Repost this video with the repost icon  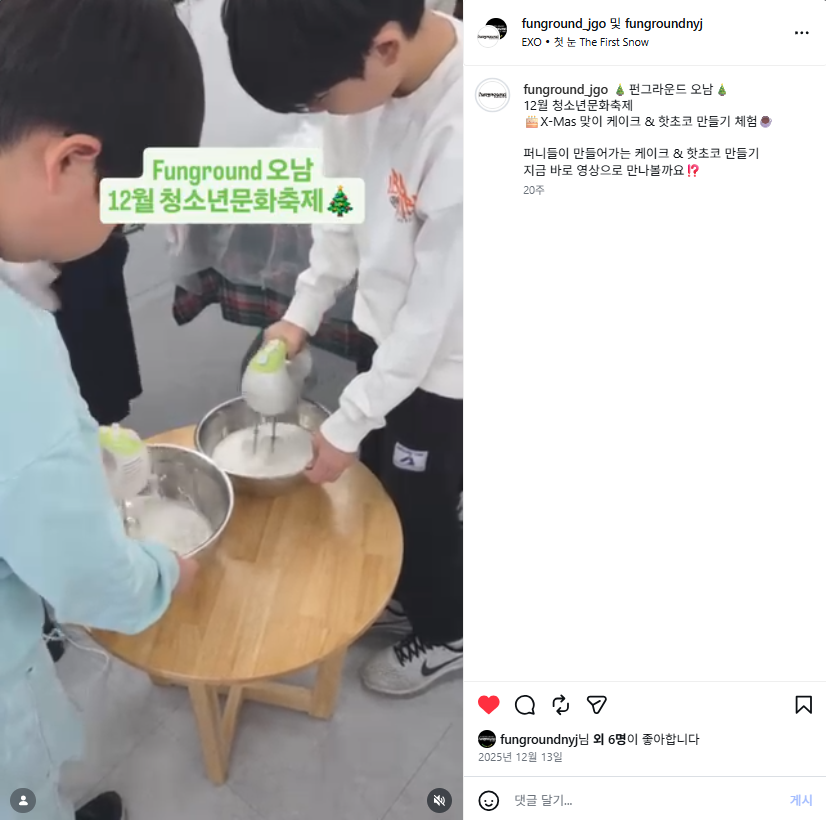560,705
